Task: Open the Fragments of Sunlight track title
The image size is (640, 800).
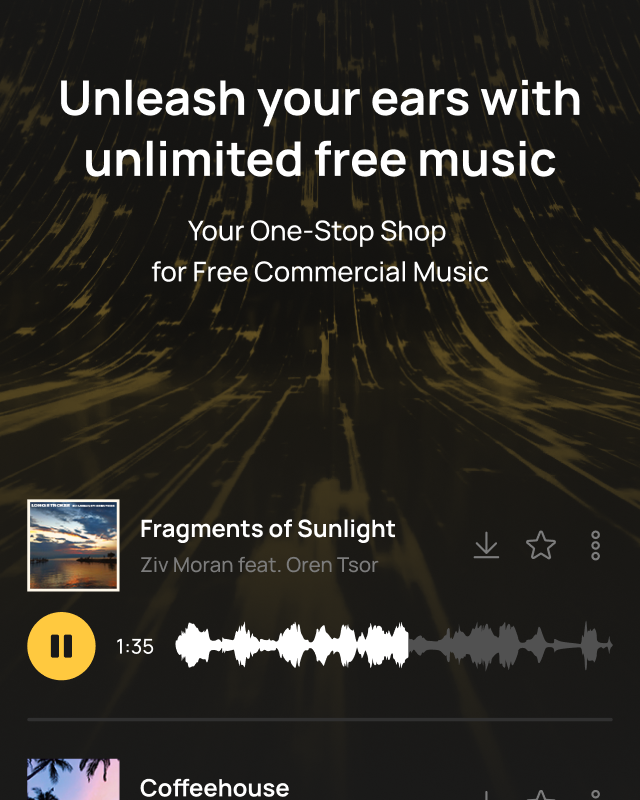Action: tap(268, 529)
